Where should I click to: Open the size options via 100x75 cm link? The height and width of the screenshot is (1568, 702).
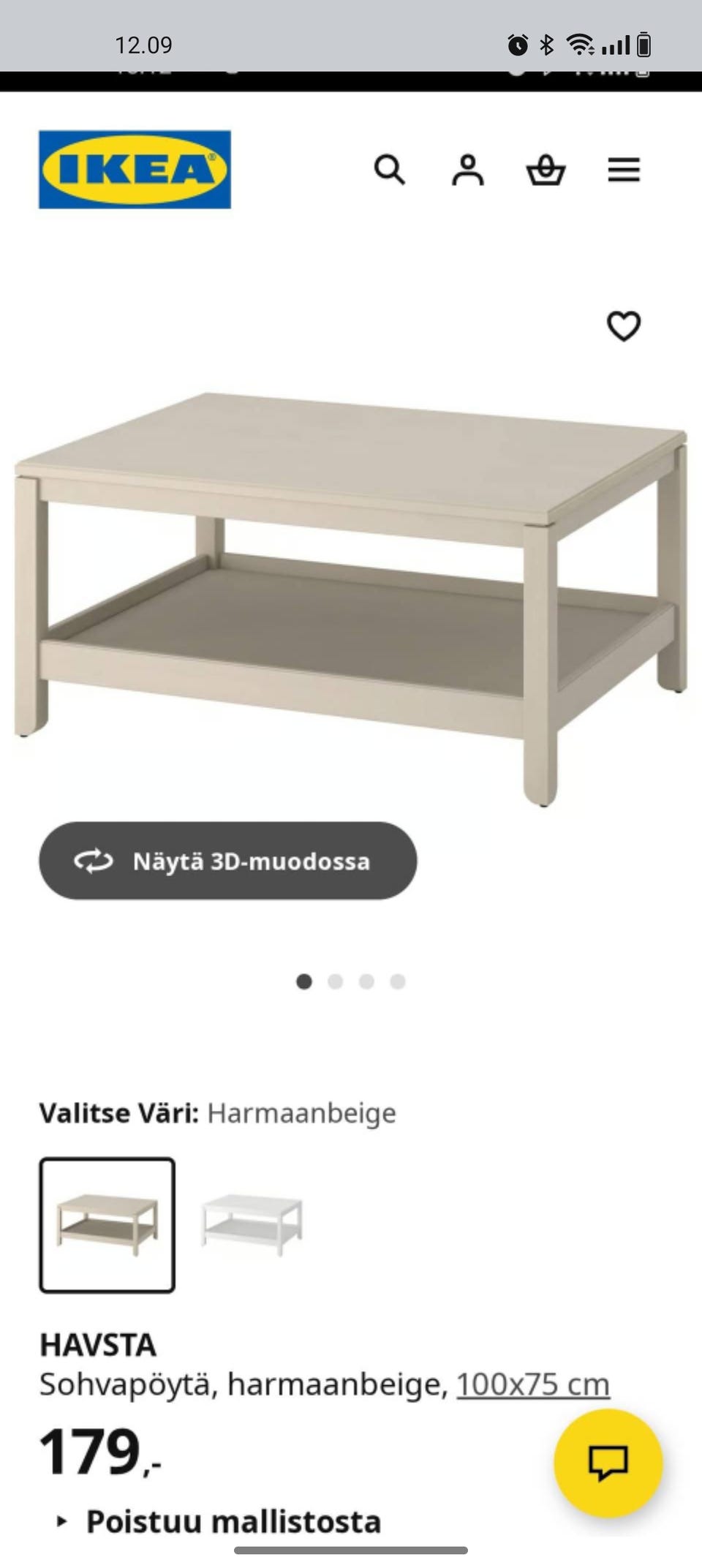[x=530, y=1383]
